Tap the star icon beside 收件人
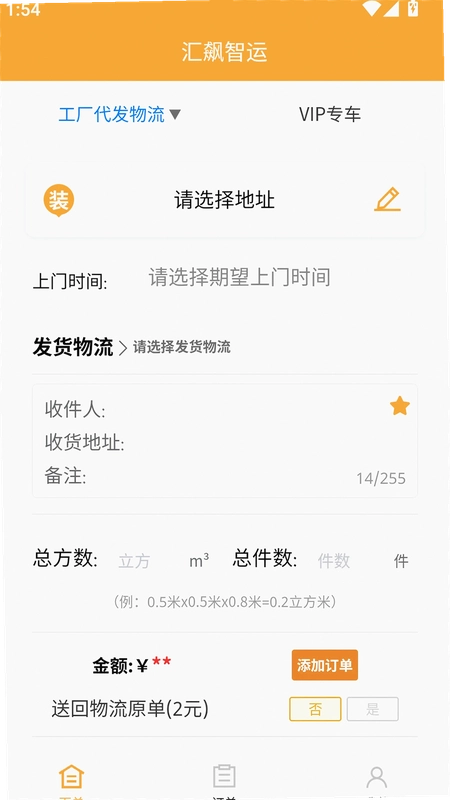The image size is (450, 800). point(399,407)
